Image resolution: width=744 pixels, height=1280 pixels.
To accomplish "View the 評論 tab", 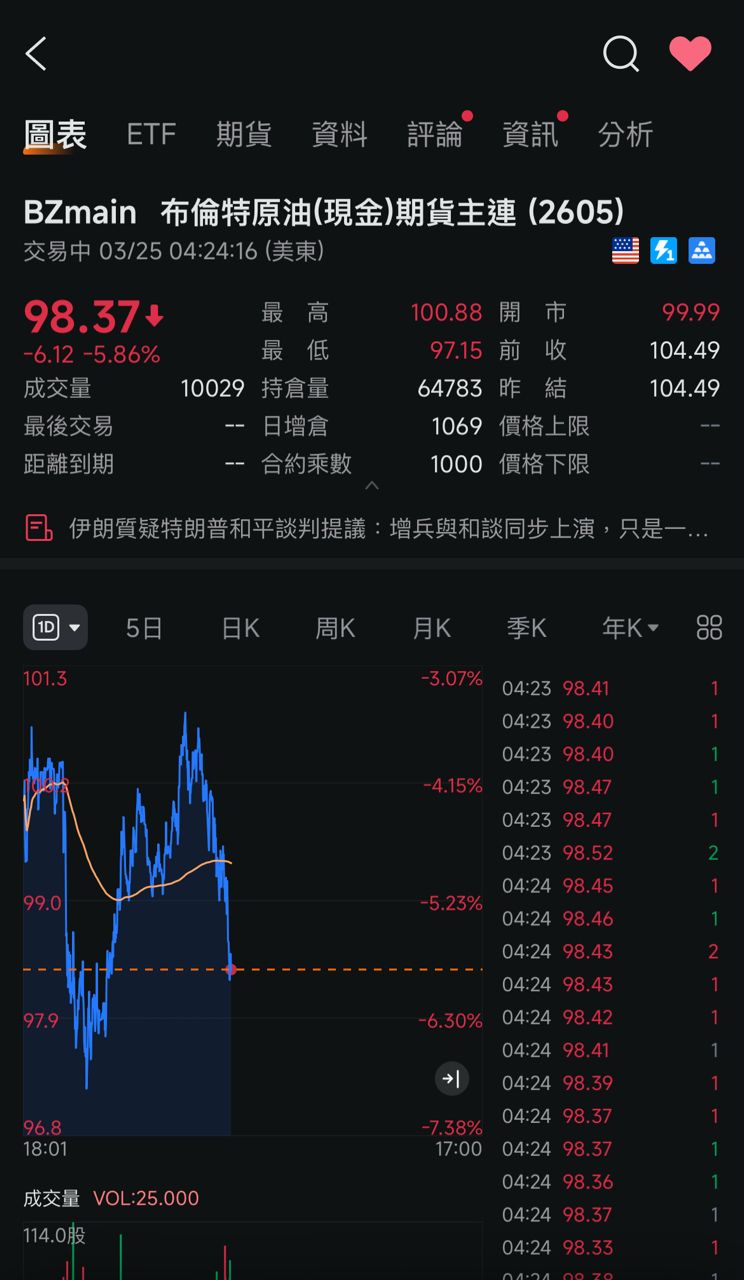I will 435,134.
